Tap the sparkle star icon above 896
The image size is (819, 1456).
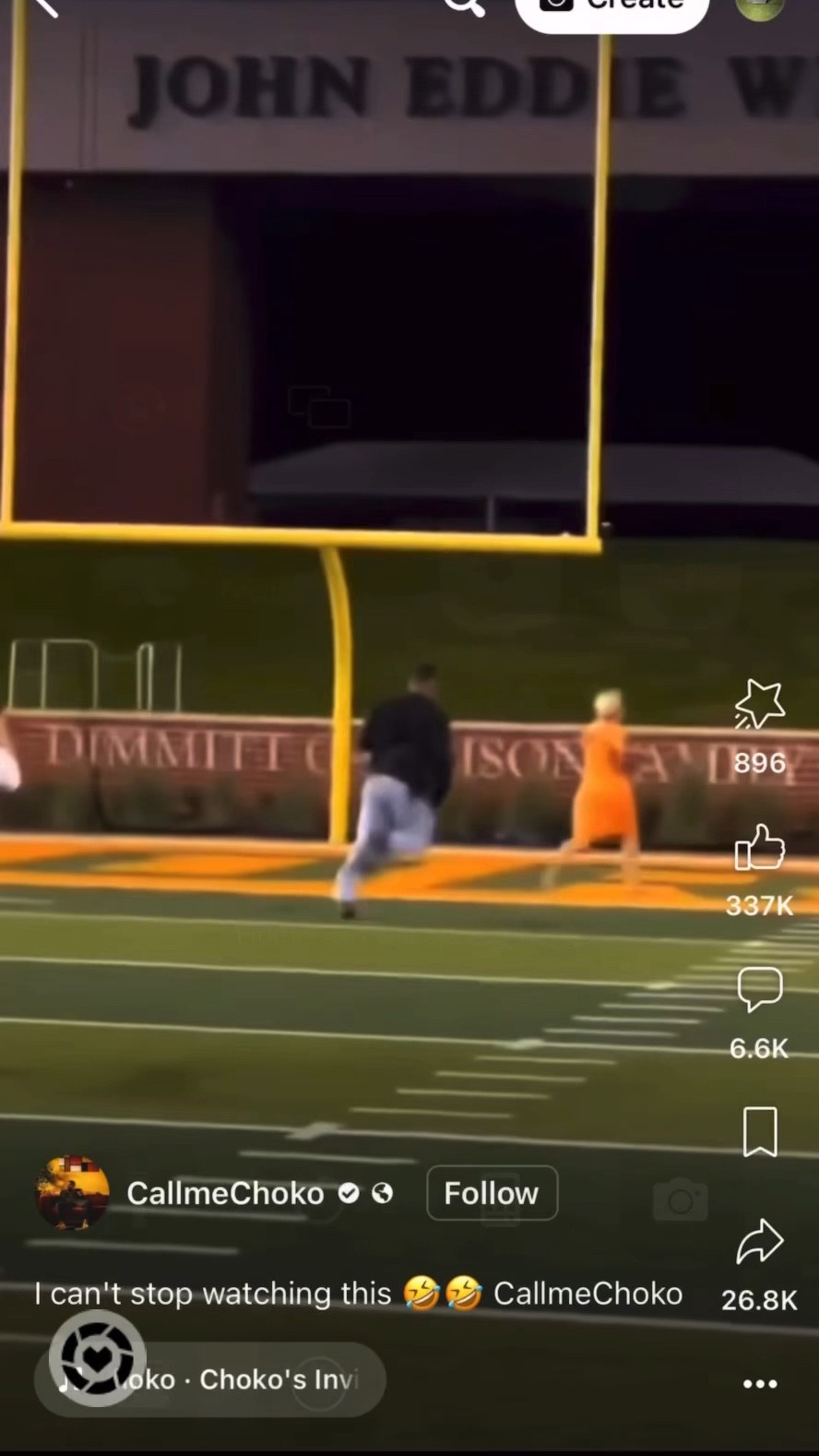tap(759, 706)
